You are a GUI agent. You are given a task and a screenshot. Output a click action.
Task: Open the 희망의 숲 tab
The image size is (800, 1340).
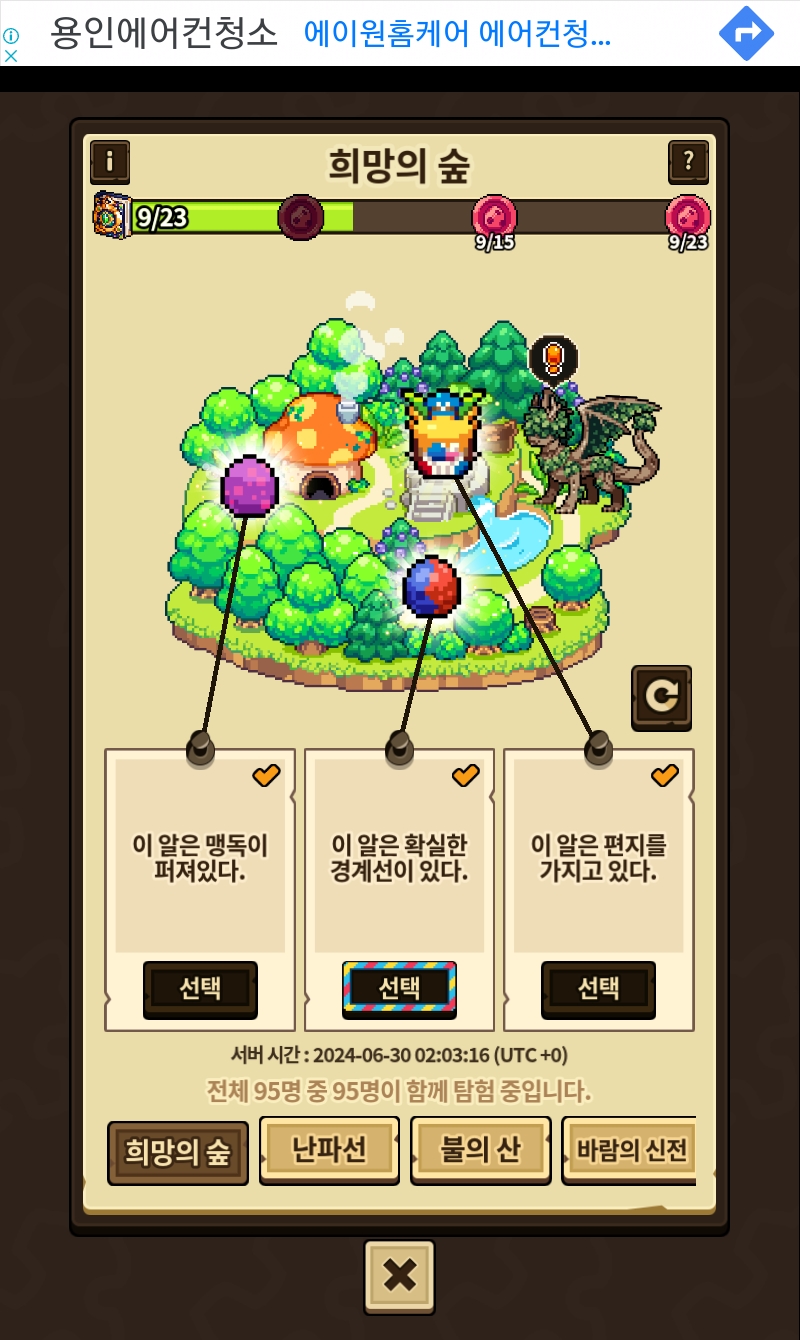pyautogui.click(x=178, y=1152)
